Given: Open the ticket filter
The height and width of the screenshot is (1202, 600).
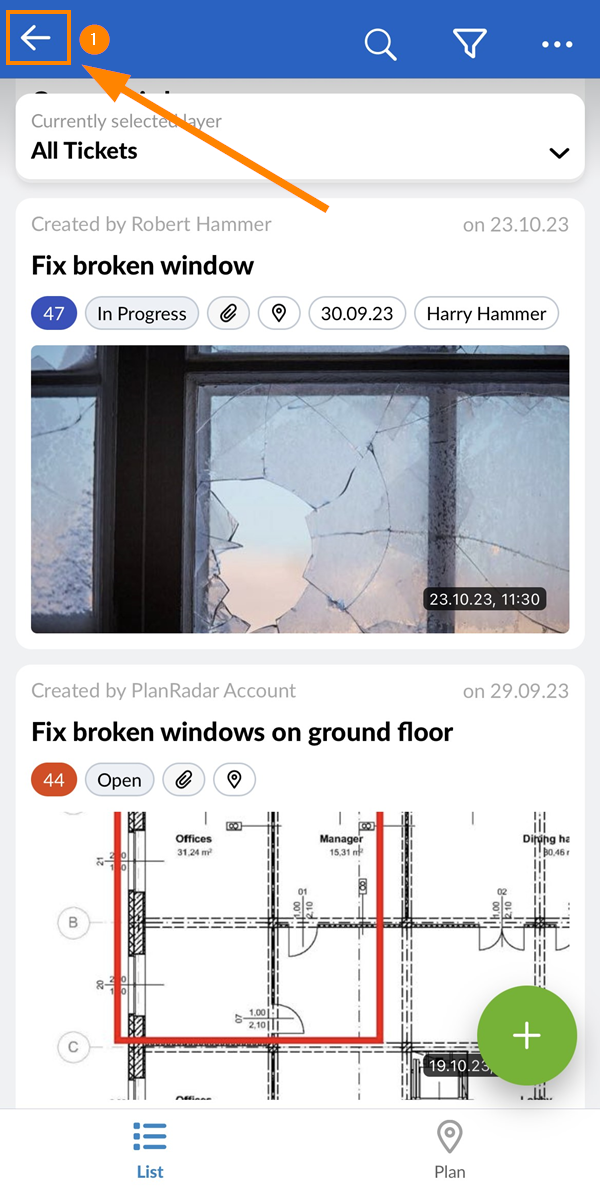Looking at the screenshot, I should point(469,43).
